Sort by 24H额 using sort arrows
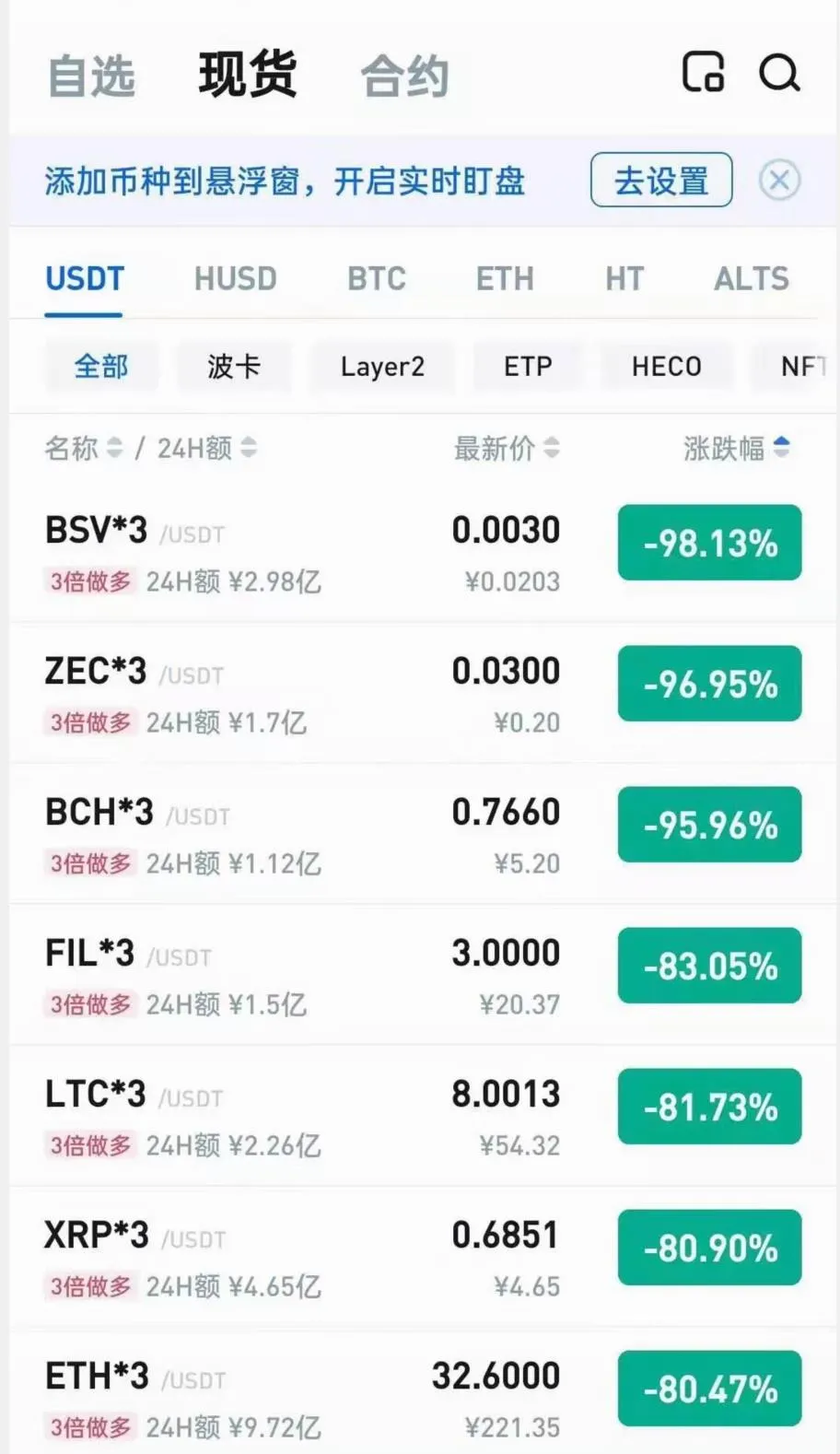 click(247, 449)
